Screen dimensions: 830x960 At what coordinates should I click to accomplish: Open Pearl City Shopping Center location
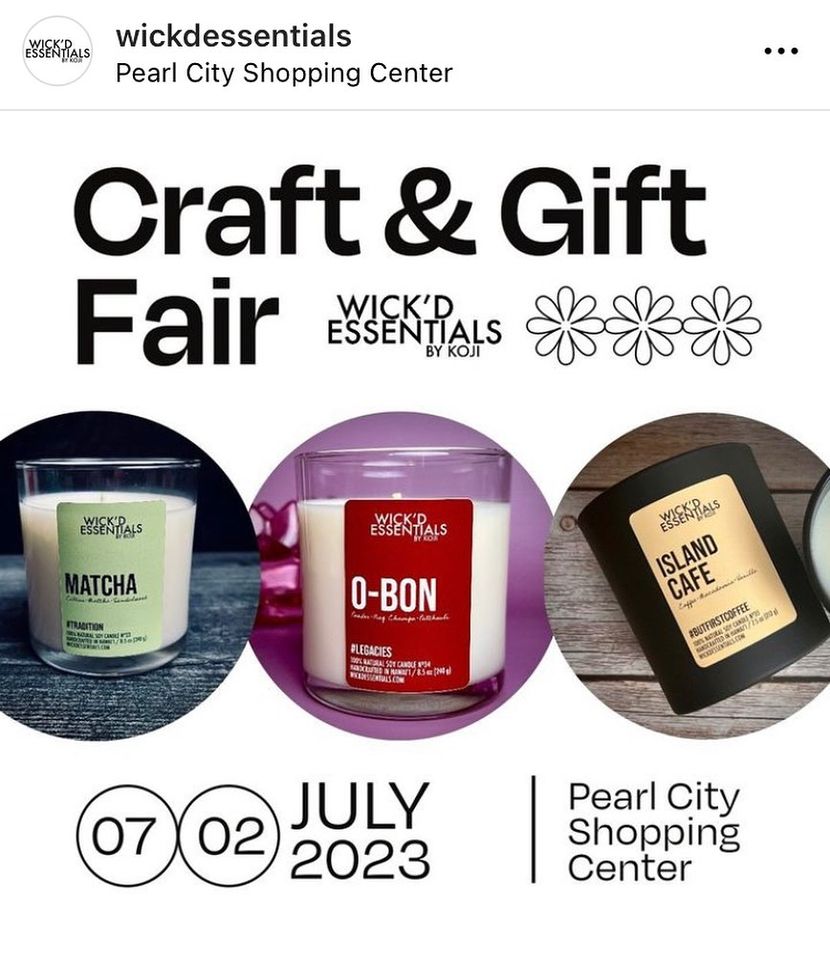pyautogui.click(x=284, y=73)
